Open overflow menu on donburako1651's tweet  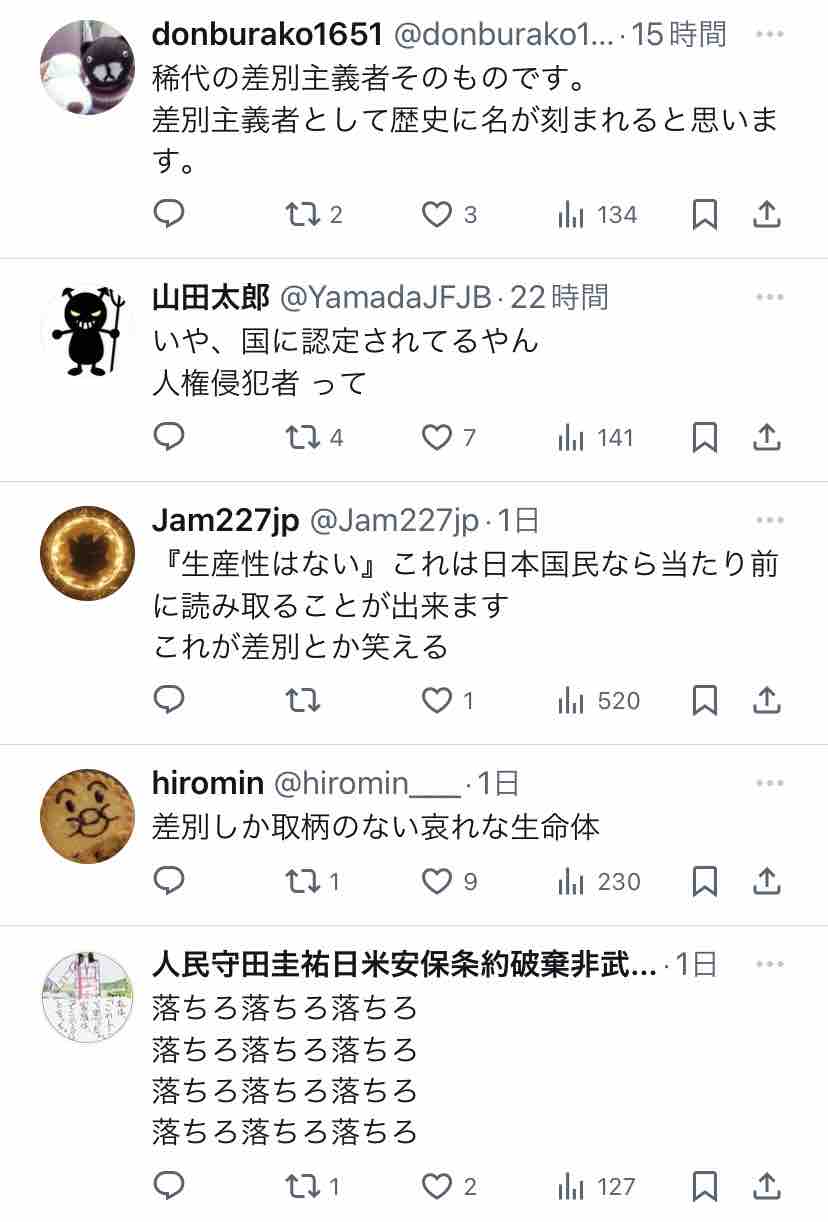click(x=769, y=34)
